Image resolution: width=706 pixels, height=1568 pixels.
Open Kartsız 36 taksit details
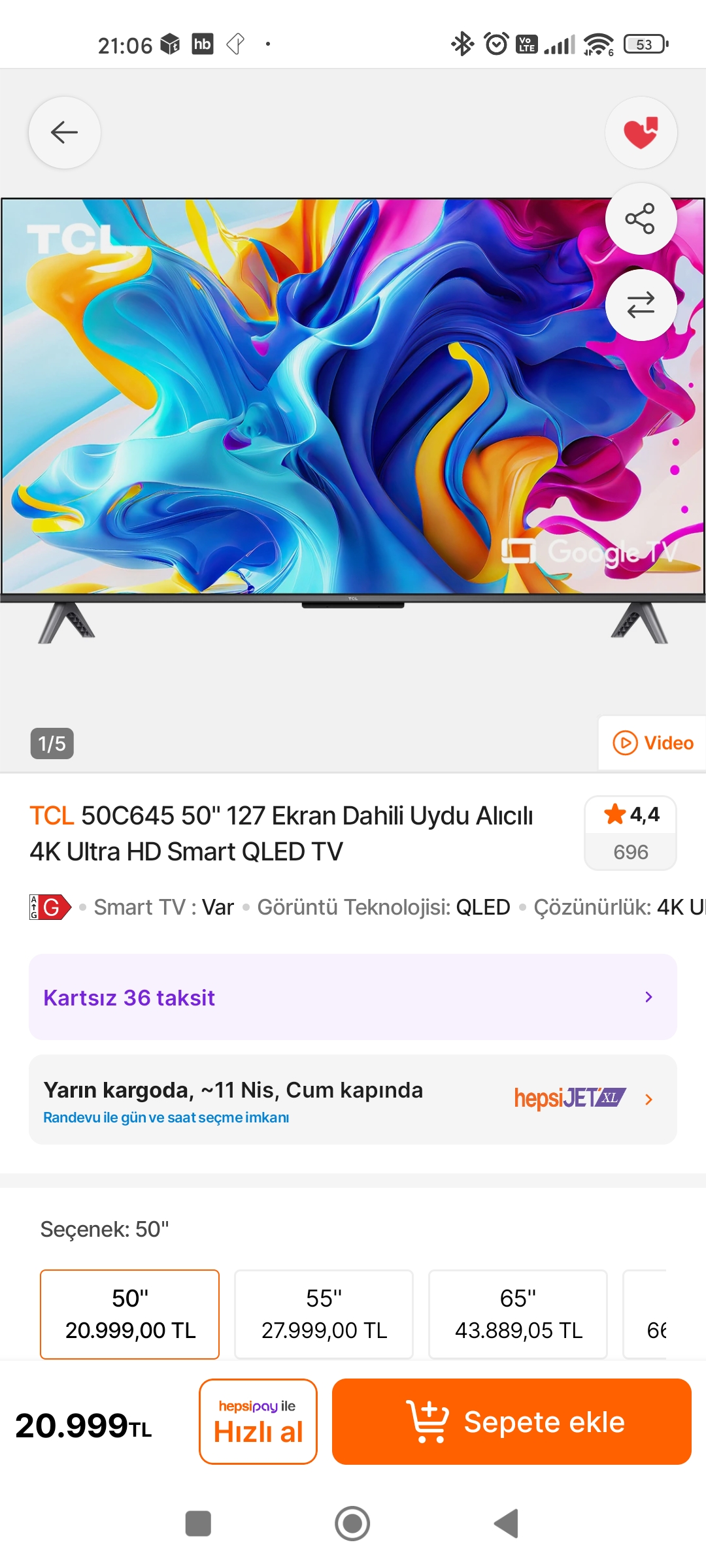[352, 997]
